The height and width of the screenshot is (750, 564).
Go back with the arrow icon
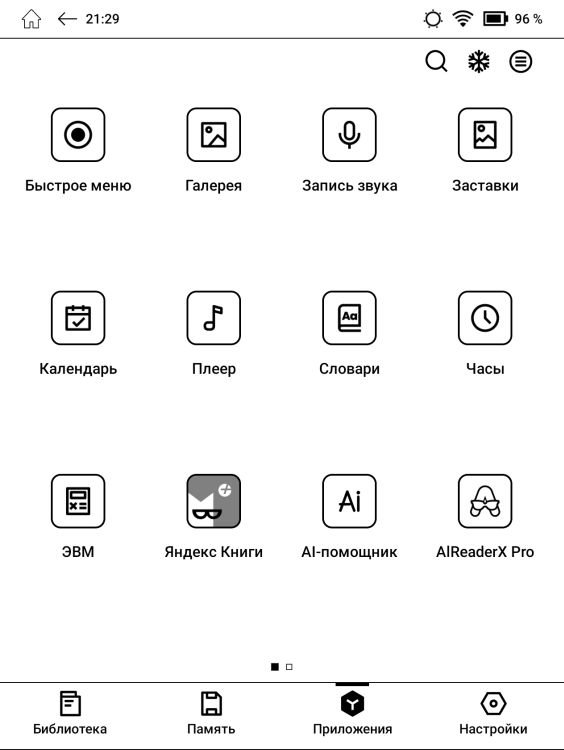[67, 19]
